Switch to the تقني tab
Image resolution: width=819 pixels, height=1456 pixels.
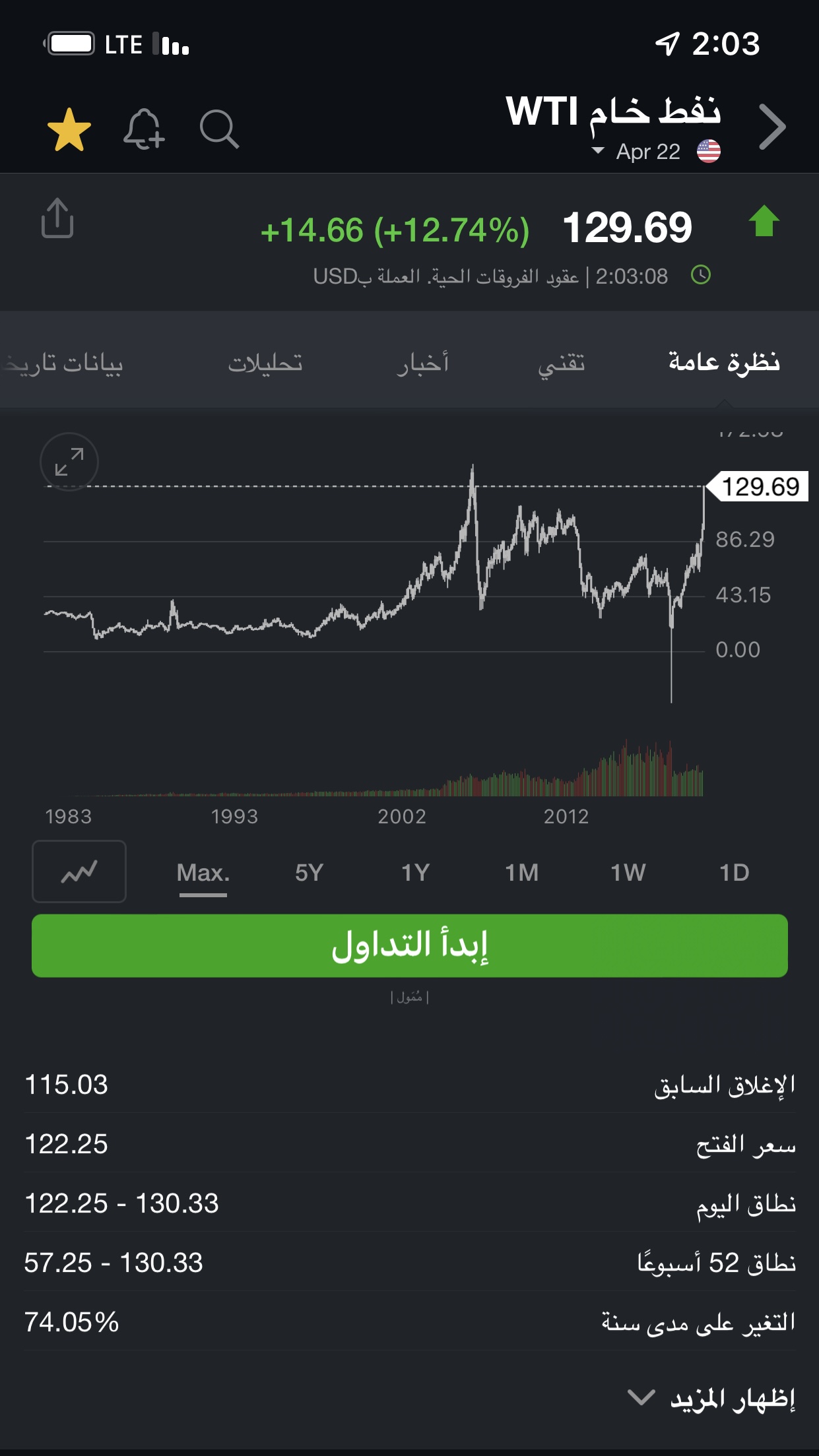tap(562, 362)
